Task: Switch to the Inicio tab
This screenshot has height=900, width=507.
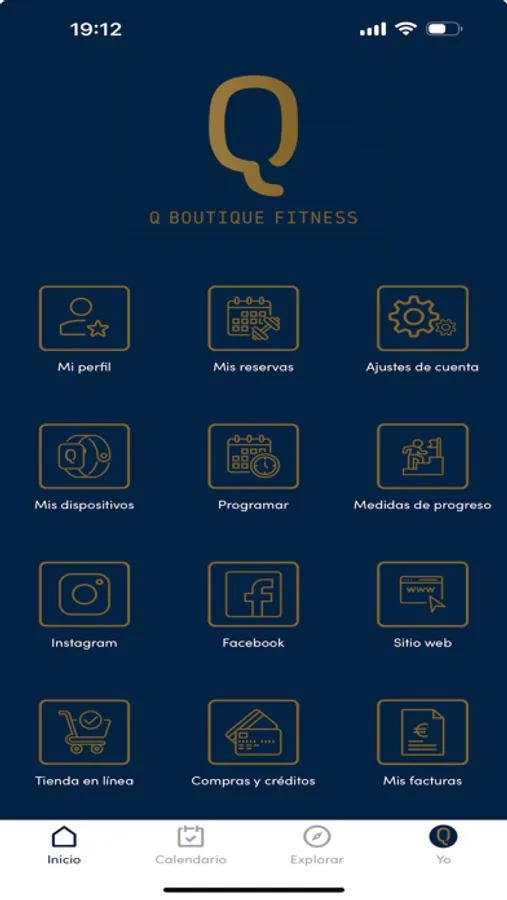Action: pos(64,845)
